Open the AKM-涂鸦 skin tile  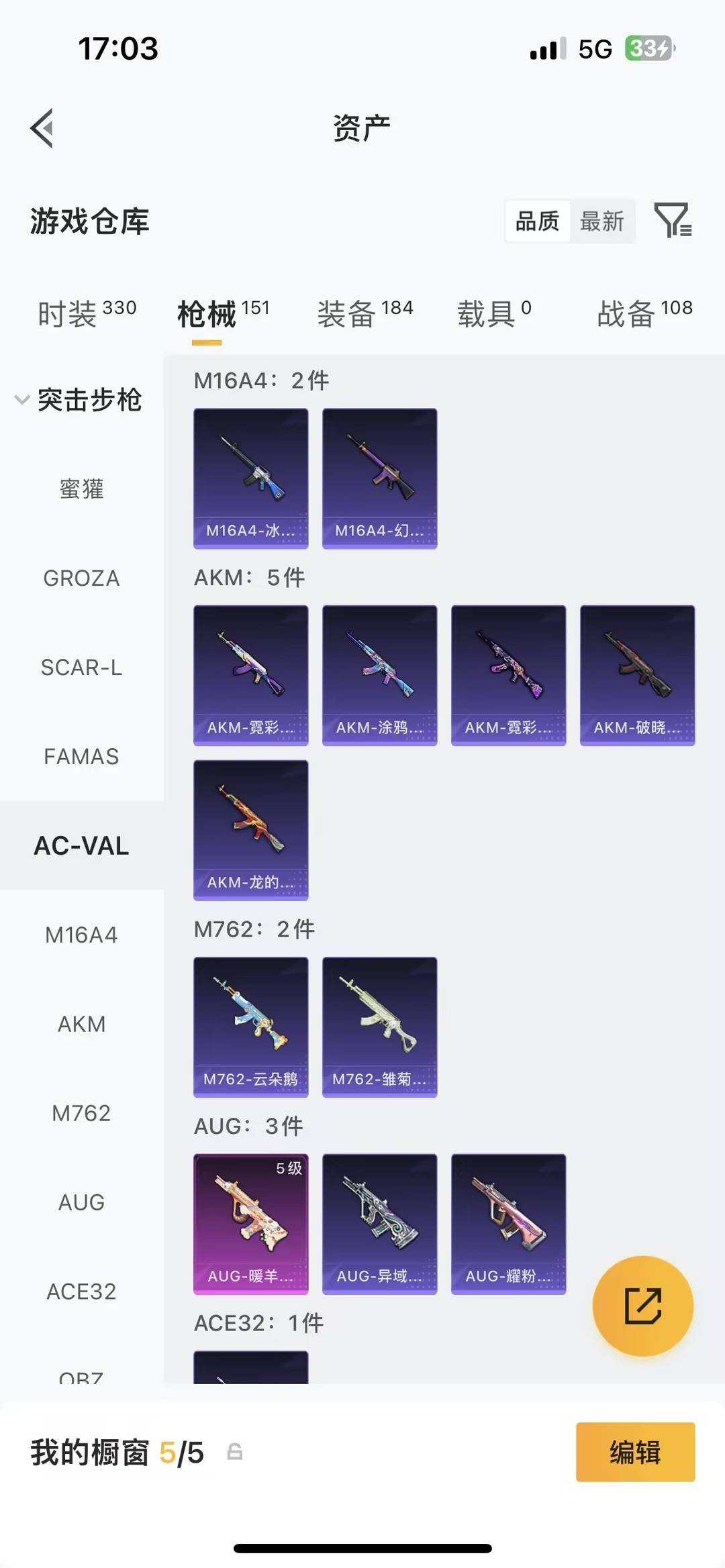pyautogui.click(x=379, y=675)
